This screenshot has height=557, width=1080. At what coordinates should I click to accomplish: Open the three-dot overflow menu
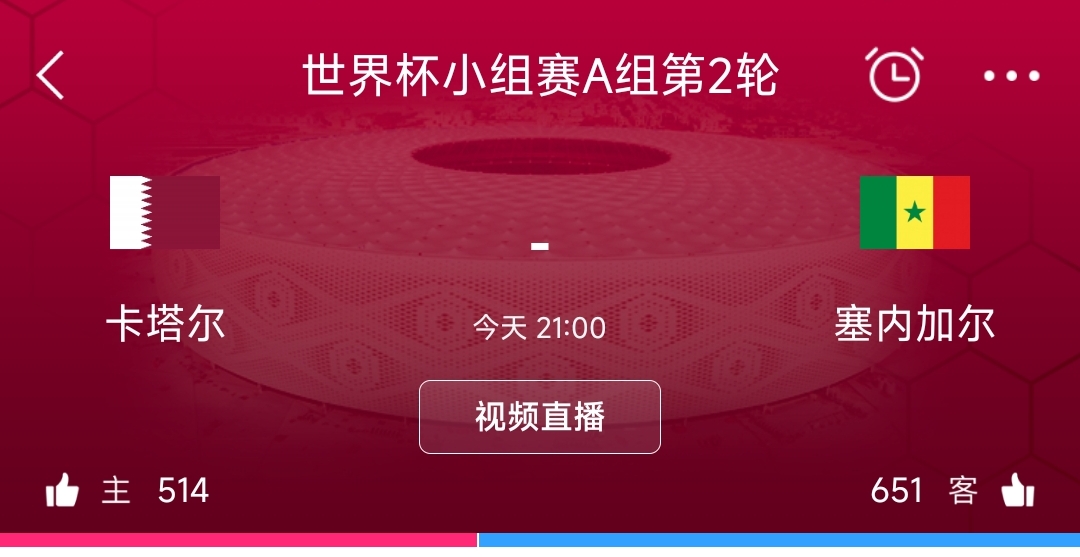(1011, 76)
